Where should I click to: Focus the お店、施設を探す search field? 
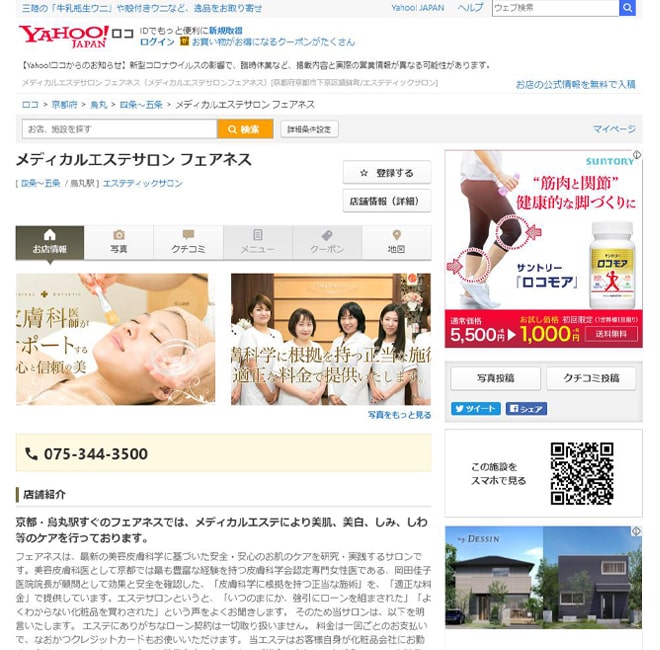click(118, 129)
